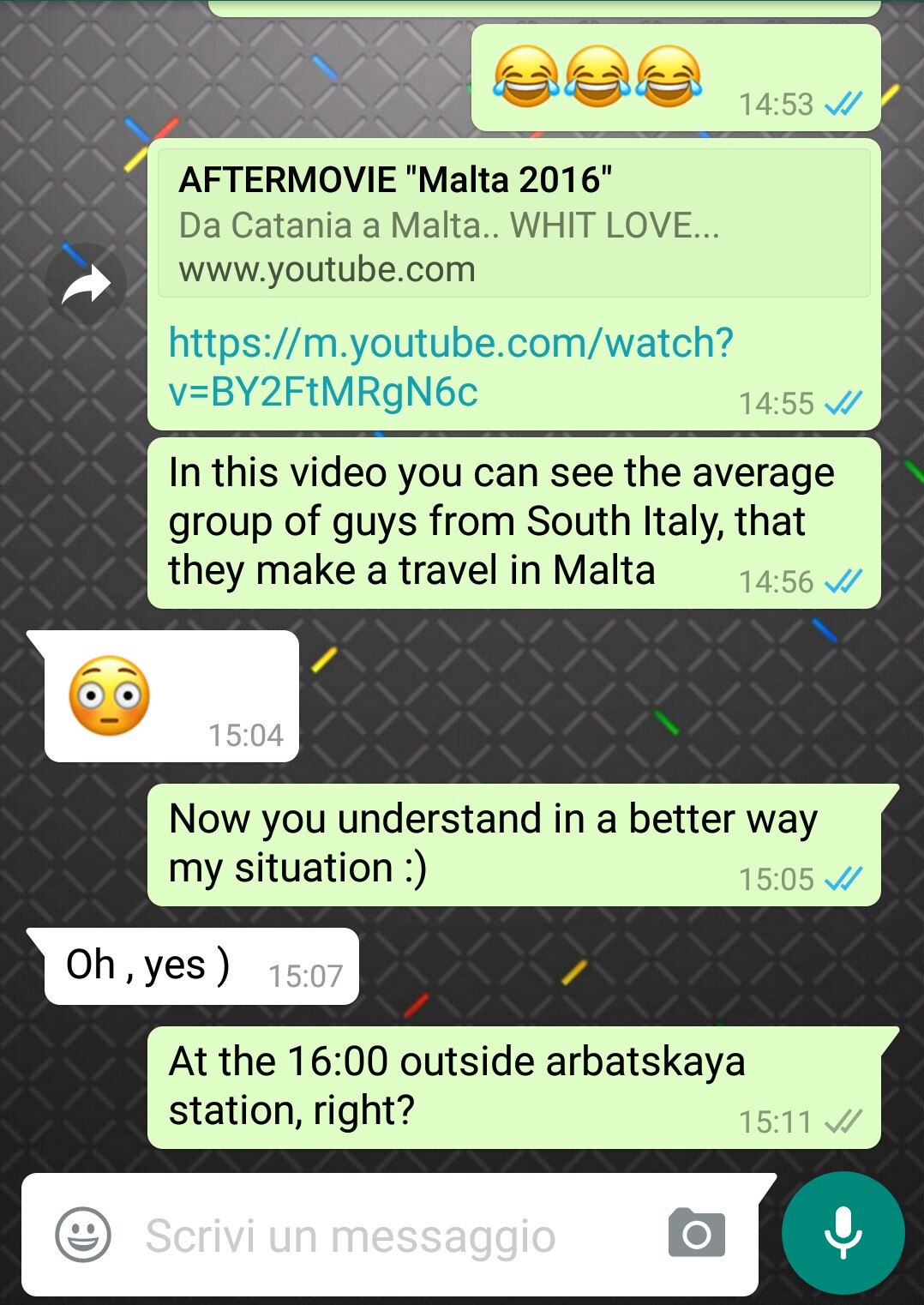Image resolution: width=924 pixels, height=1305 pixels.
Task: Open the emoji picker
Action: click(x=83, y=1236)
